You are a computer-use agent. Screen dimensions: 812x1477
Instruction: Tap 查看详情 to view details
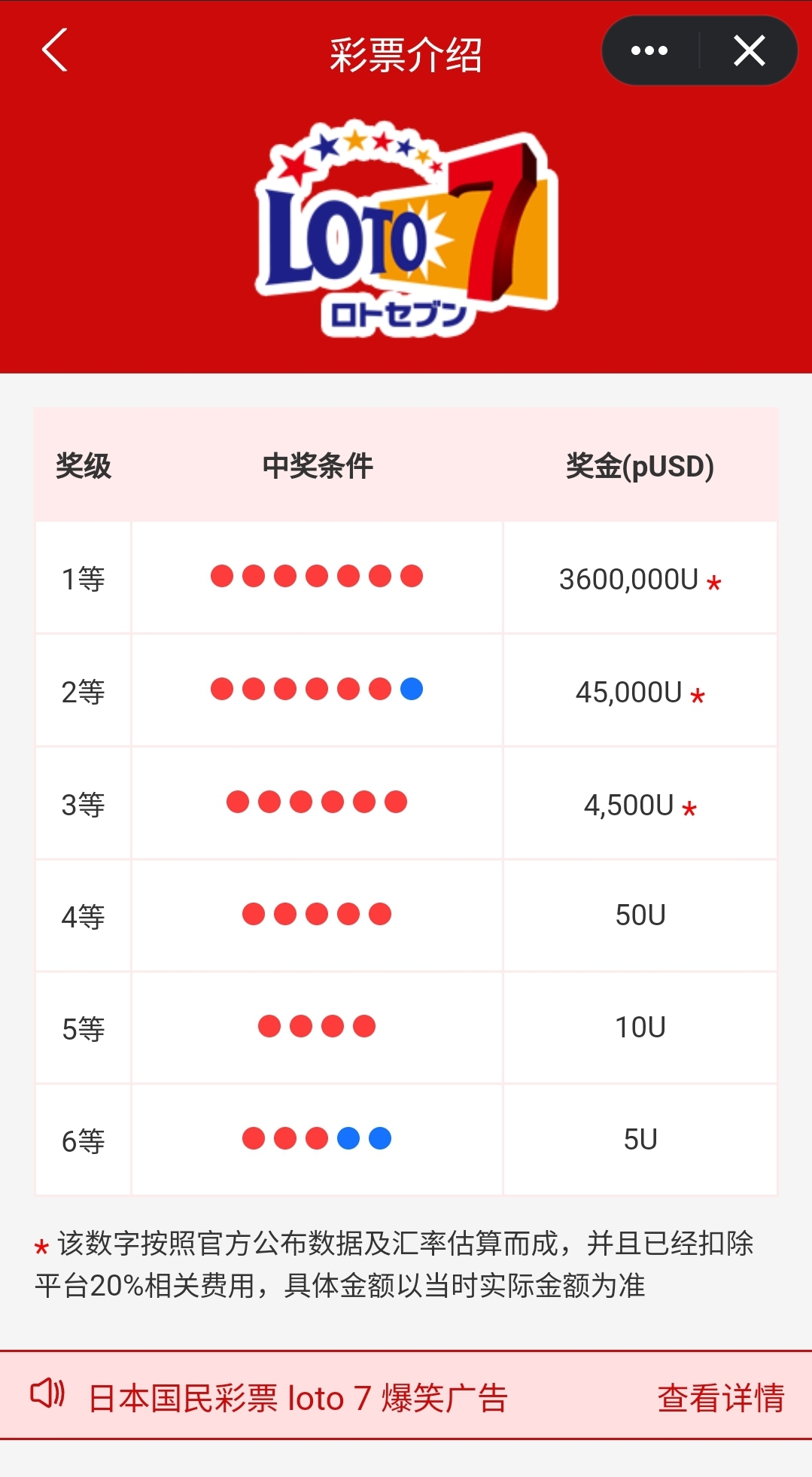[x=721, y=1397]
